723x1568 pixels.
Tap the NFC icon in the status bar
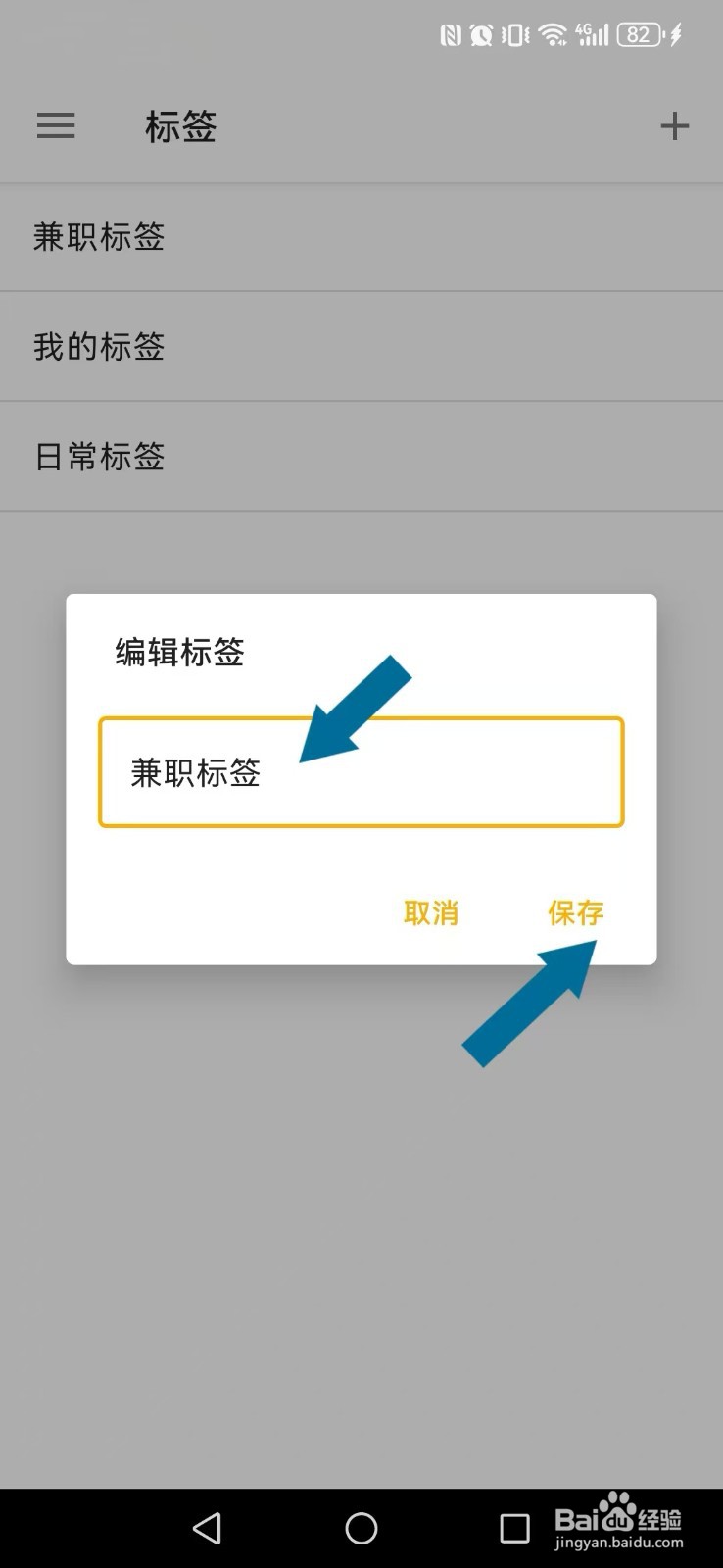pyautogui.click(x=450, y=34)
